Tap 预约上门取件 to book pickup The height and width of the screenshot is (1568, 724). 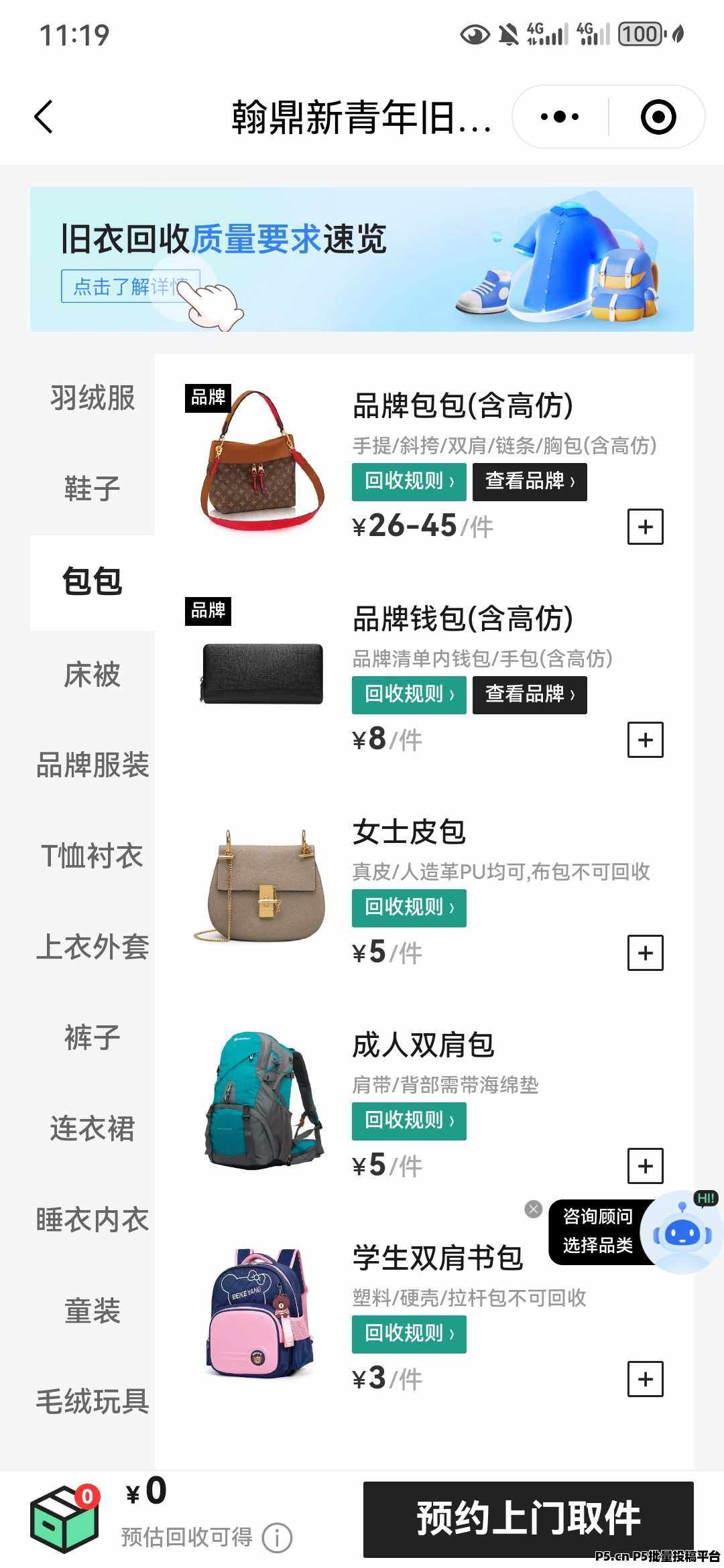528,1518
